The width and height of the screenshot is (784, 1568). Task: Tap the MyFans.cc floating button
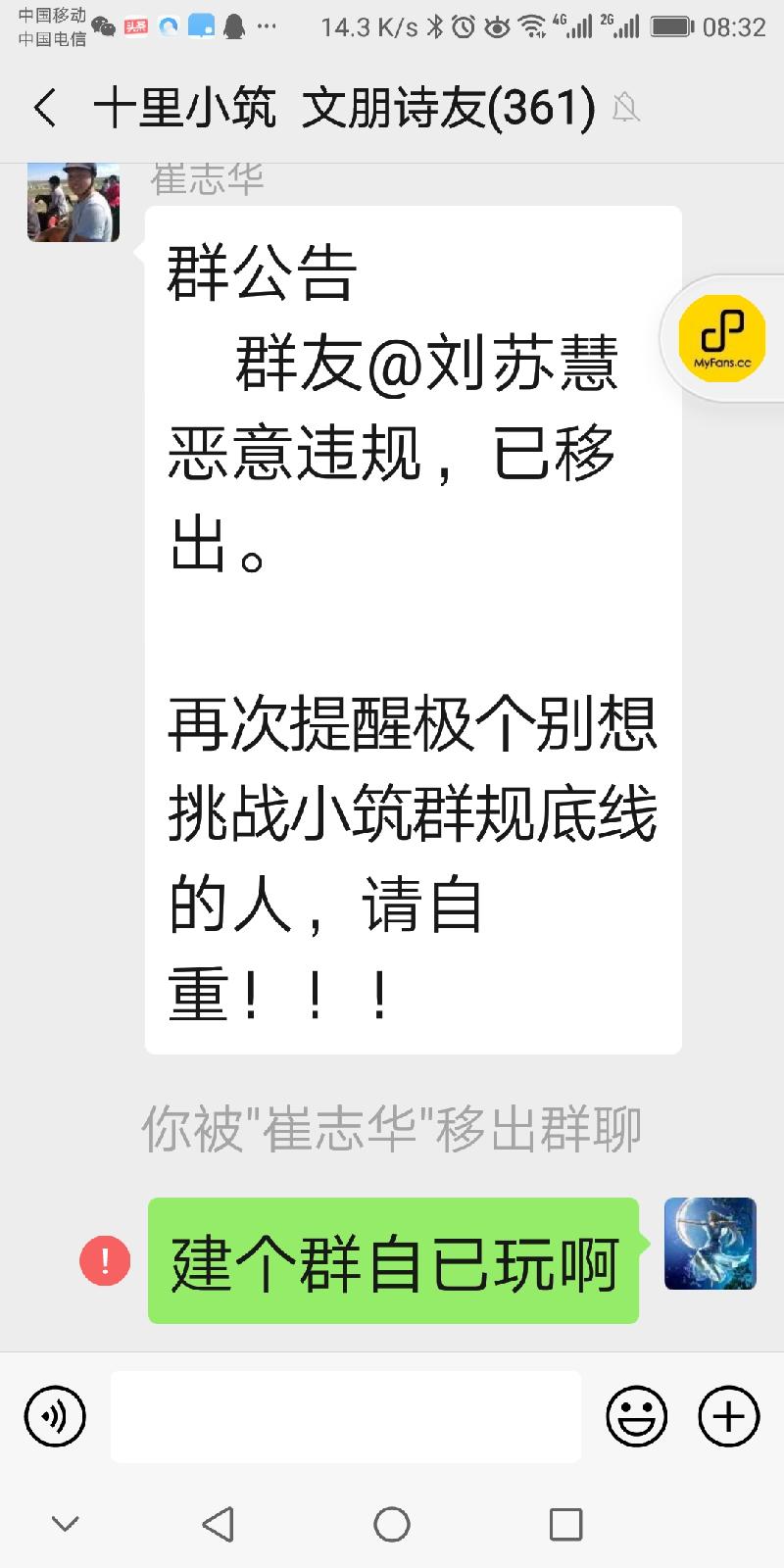pos(722,338)
